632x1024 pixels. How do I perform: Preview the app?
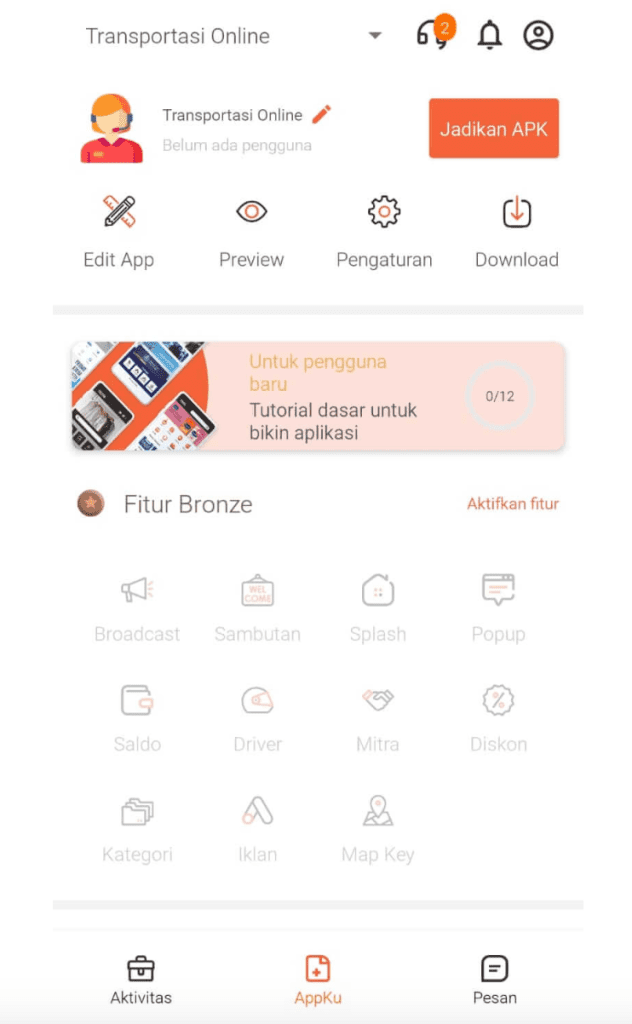(x=251, y=232)
